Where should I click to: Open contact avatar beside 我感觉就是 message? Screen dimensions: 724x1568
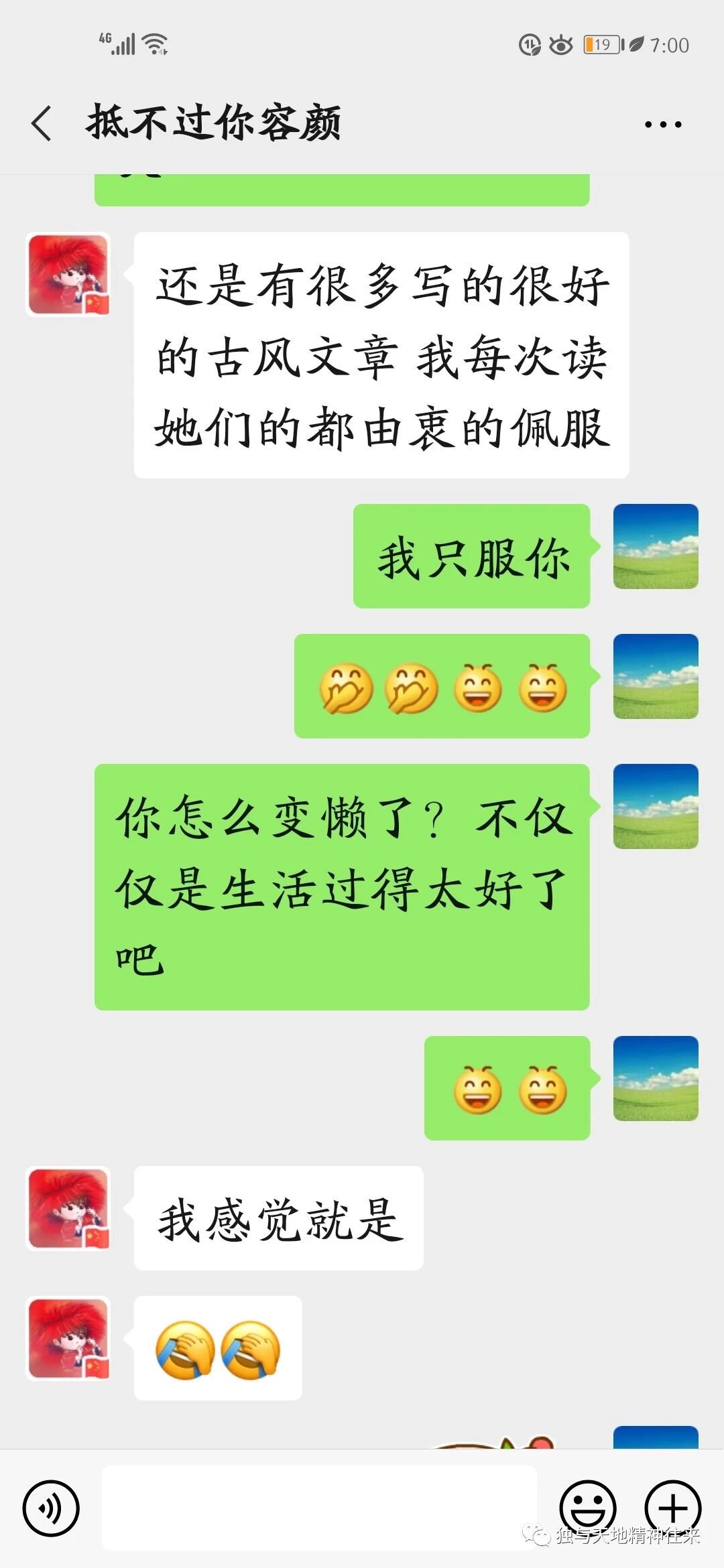tap(68, 1209)
